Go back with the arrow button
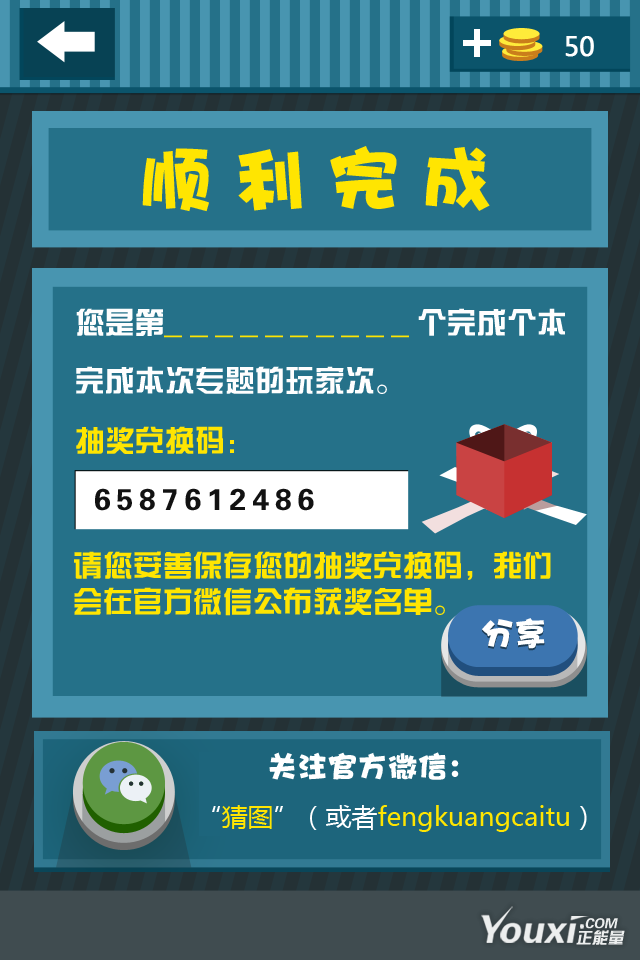 67,43
